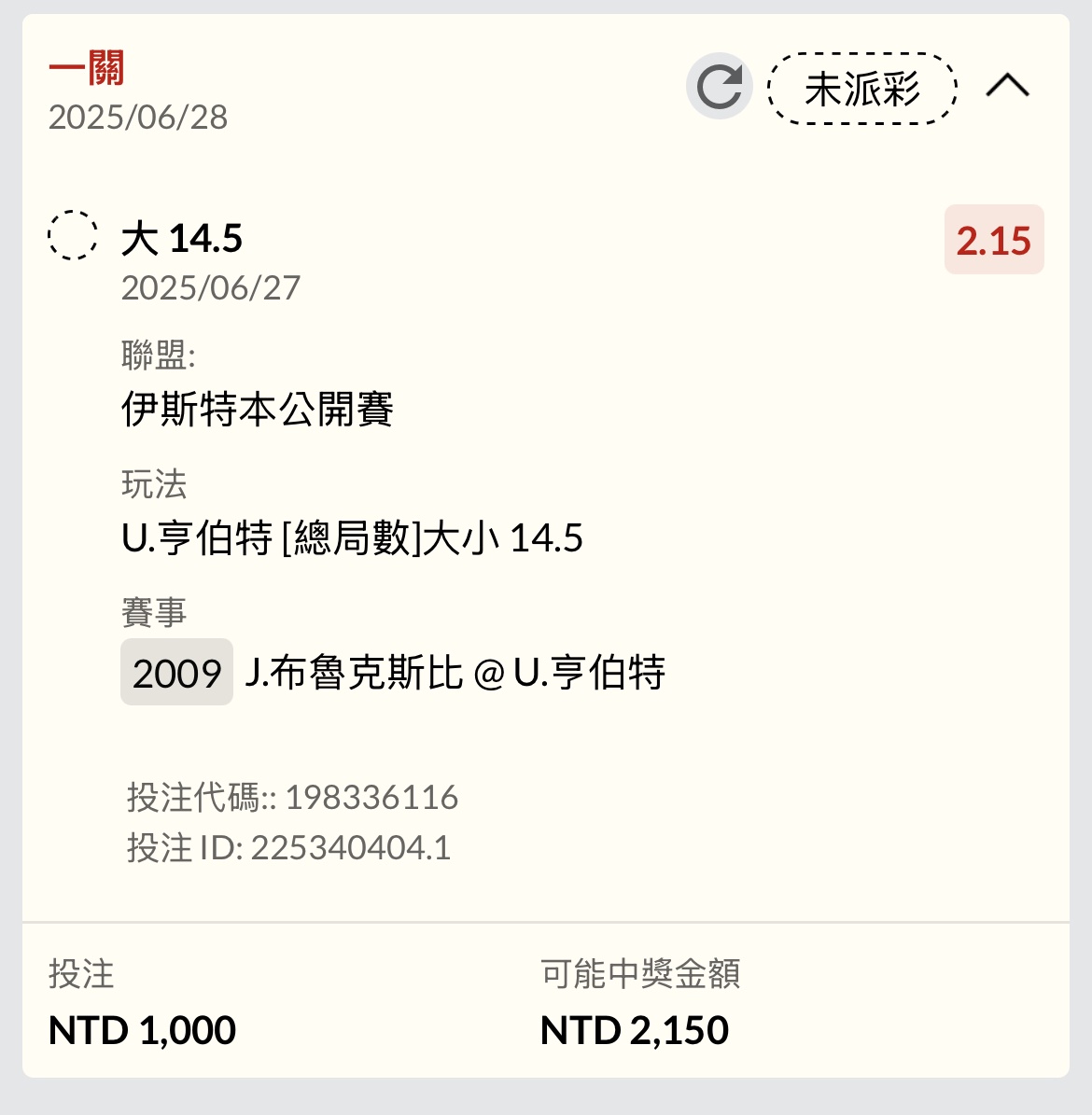
Task: Collapse the bet details card
Action: coord(1008,87)
